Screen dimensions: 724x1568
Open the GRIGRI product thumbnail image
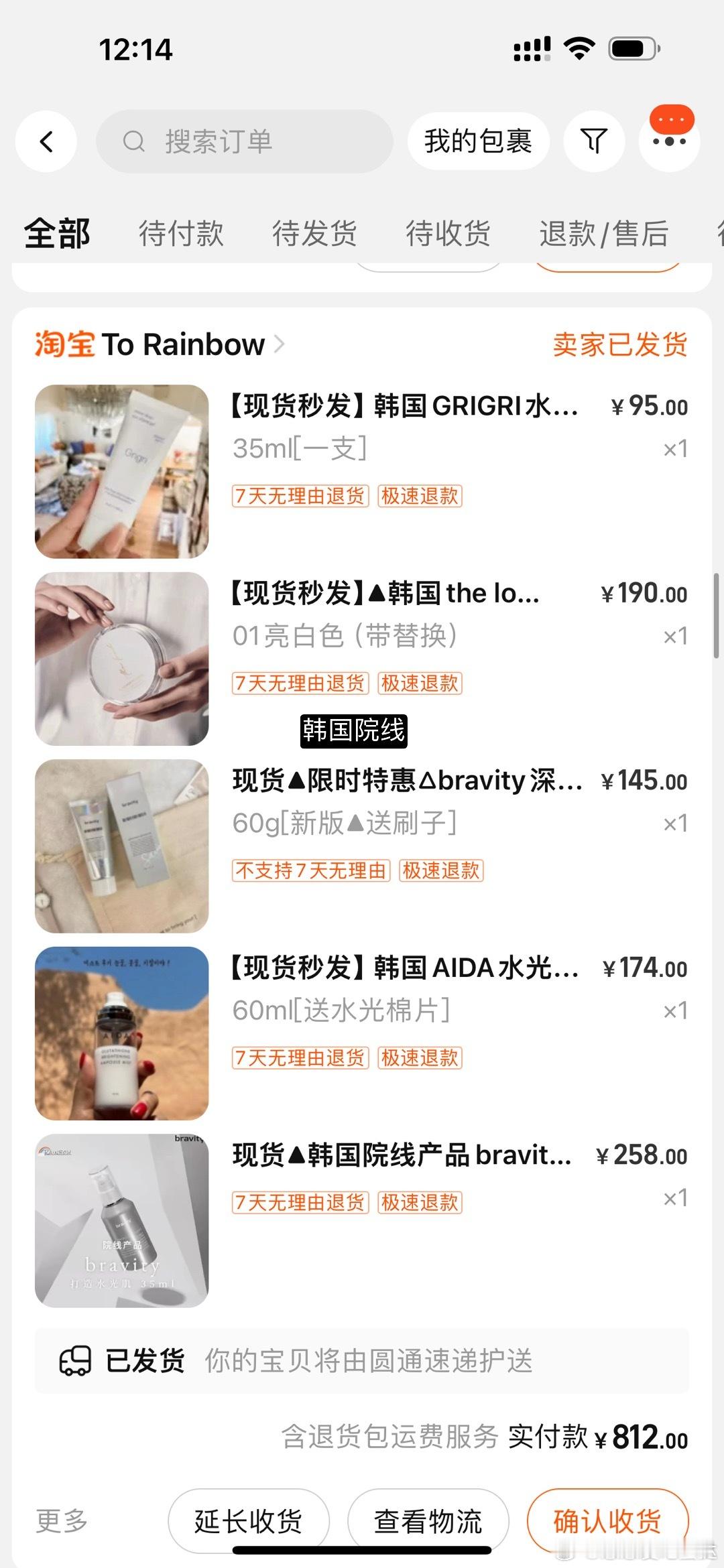[x=121, y=472]
